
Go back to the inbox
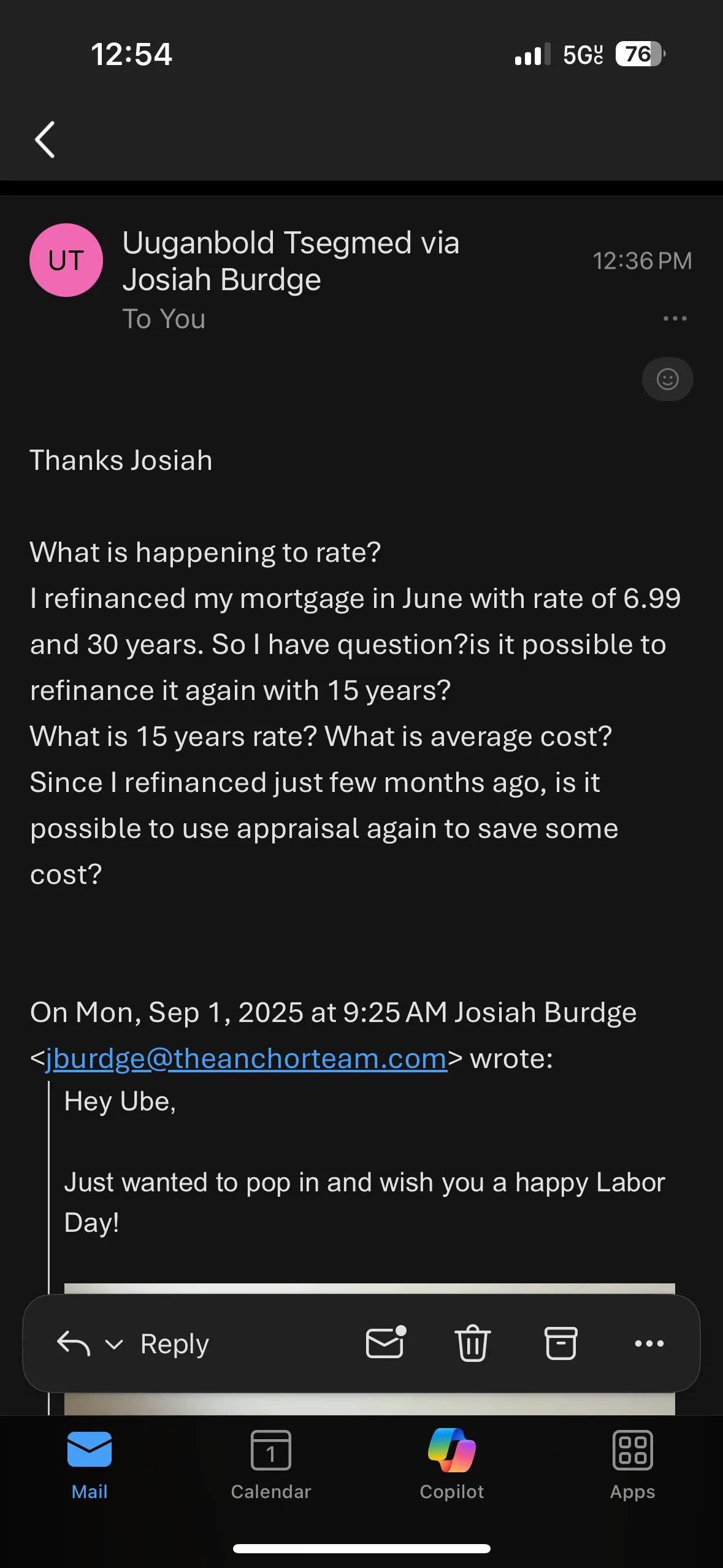tap(45, 140)
